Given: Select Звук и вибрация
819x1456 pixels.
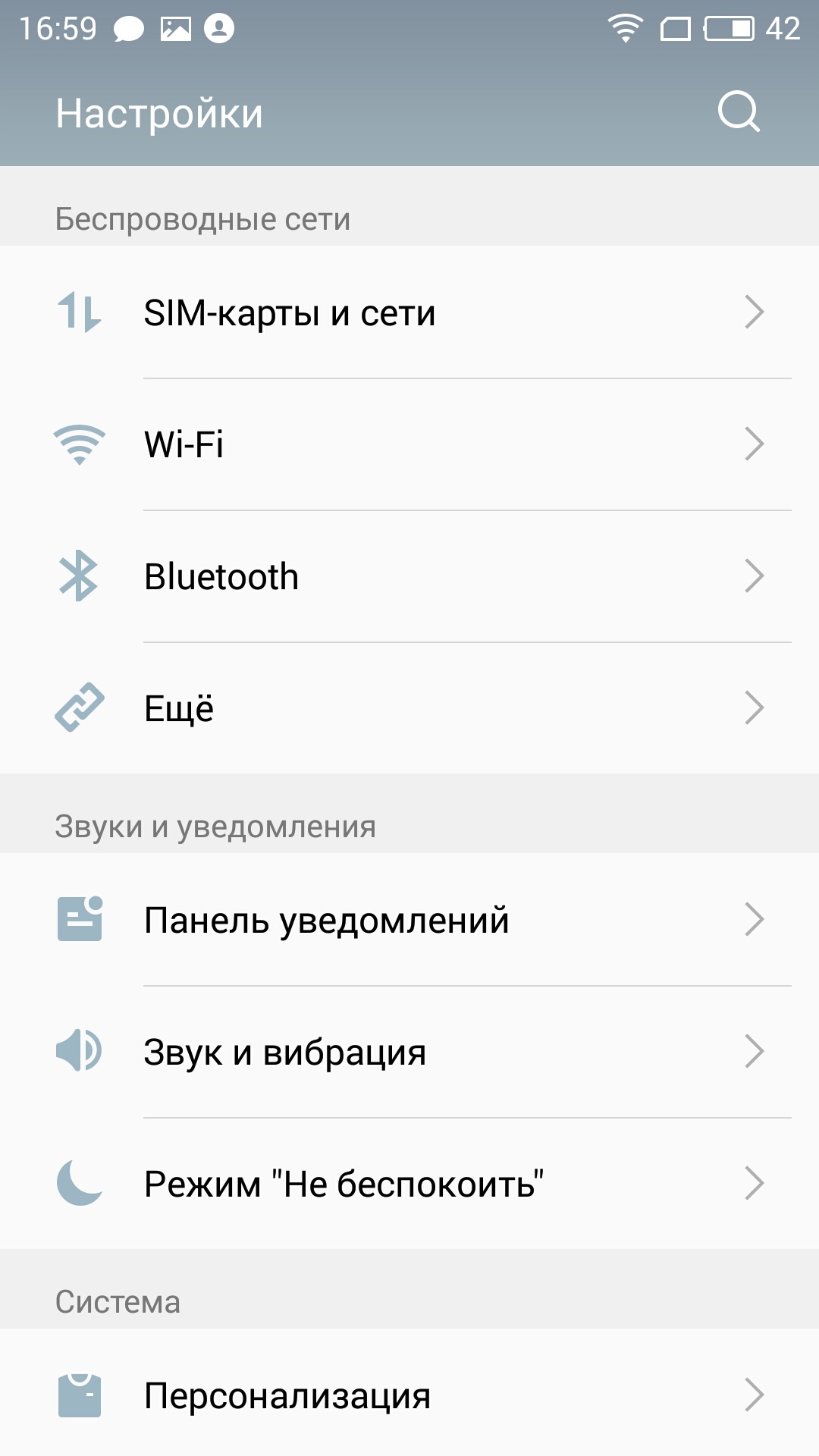Looking at the screenshot, I should [x=409, y=1052].
